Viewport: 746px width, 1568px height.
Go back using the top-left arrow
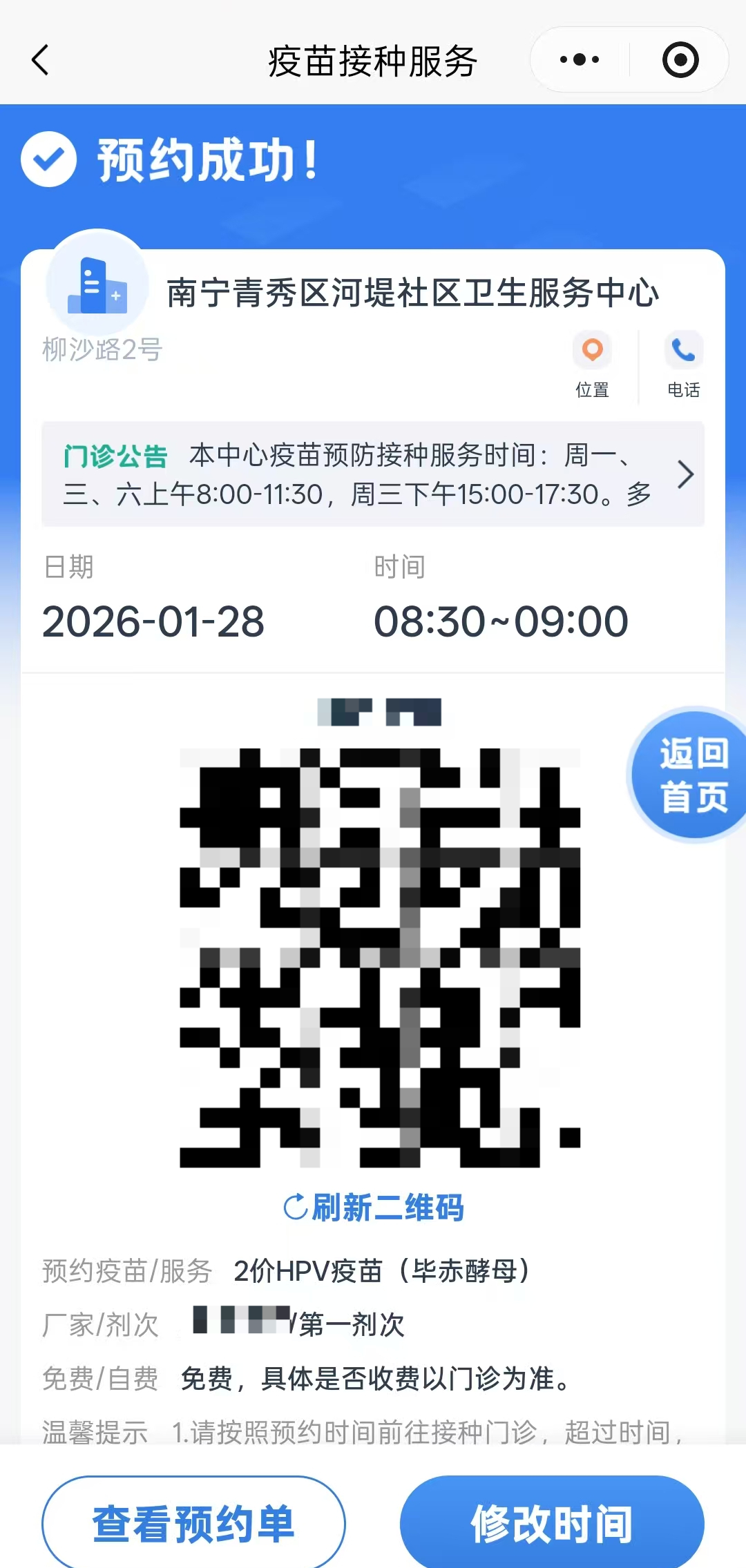coord(41,60)
